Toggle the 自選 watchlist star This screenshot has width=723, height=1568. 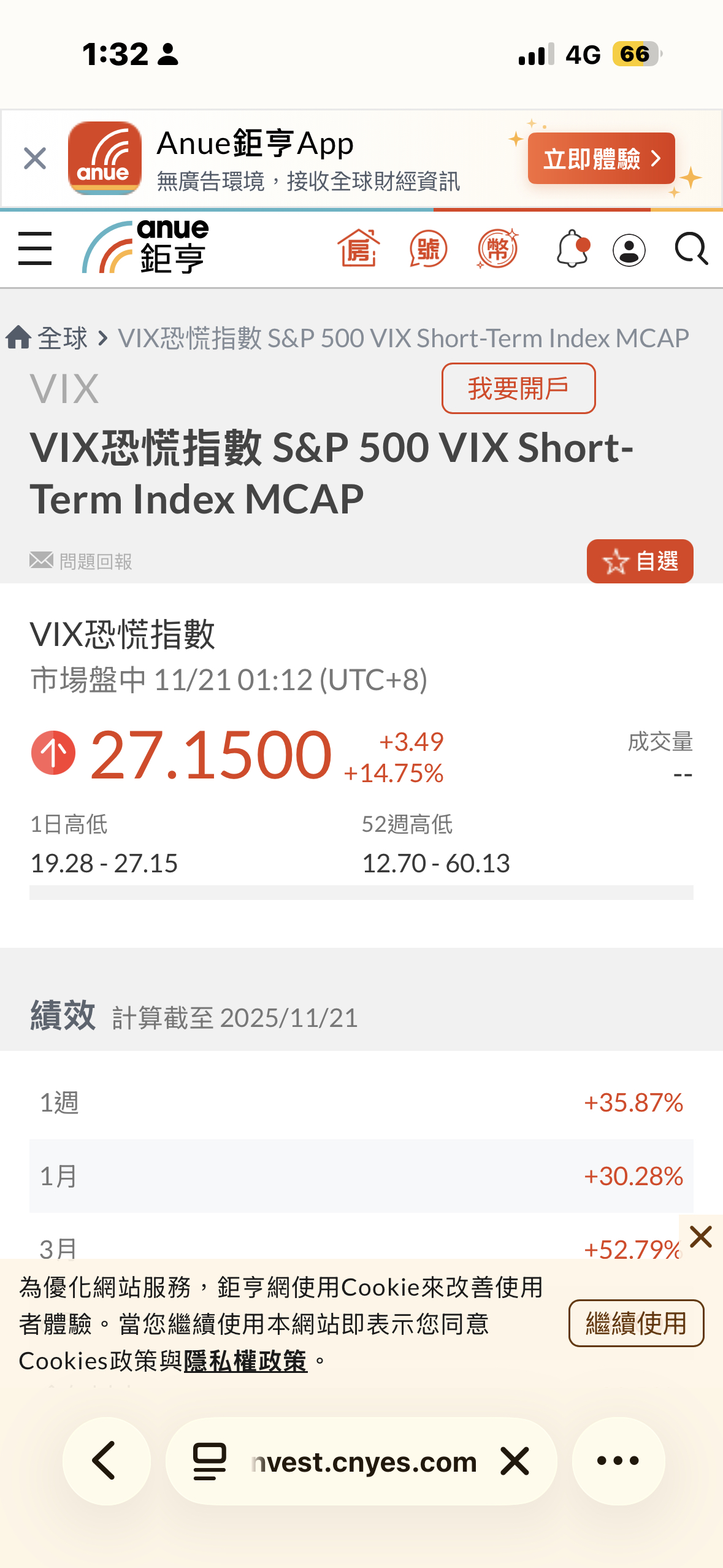coord(640,561)
